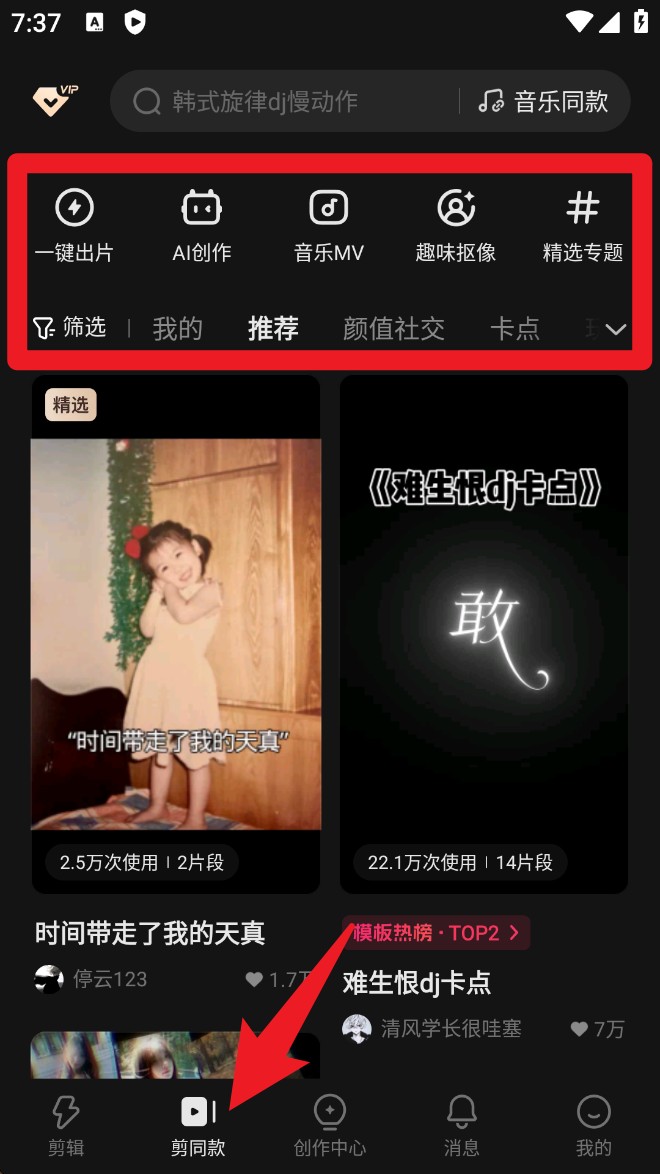The width and height of the screenshot is (660, 1174).
Task: Launch AI创作 tool
Action: coord(201,226)
